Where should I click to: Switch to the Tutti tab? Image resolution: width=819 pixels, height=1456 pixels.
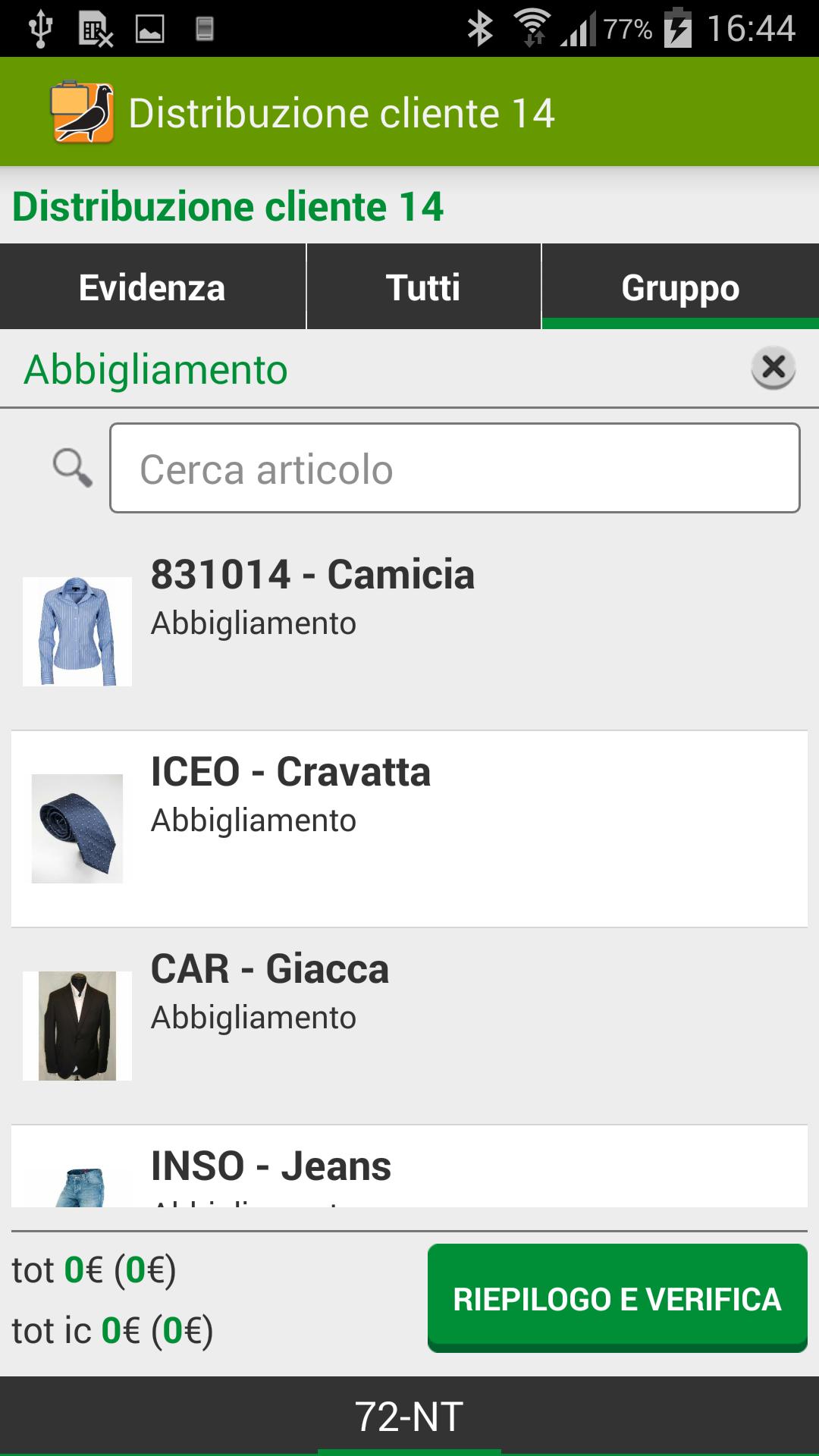pos(423,287)
